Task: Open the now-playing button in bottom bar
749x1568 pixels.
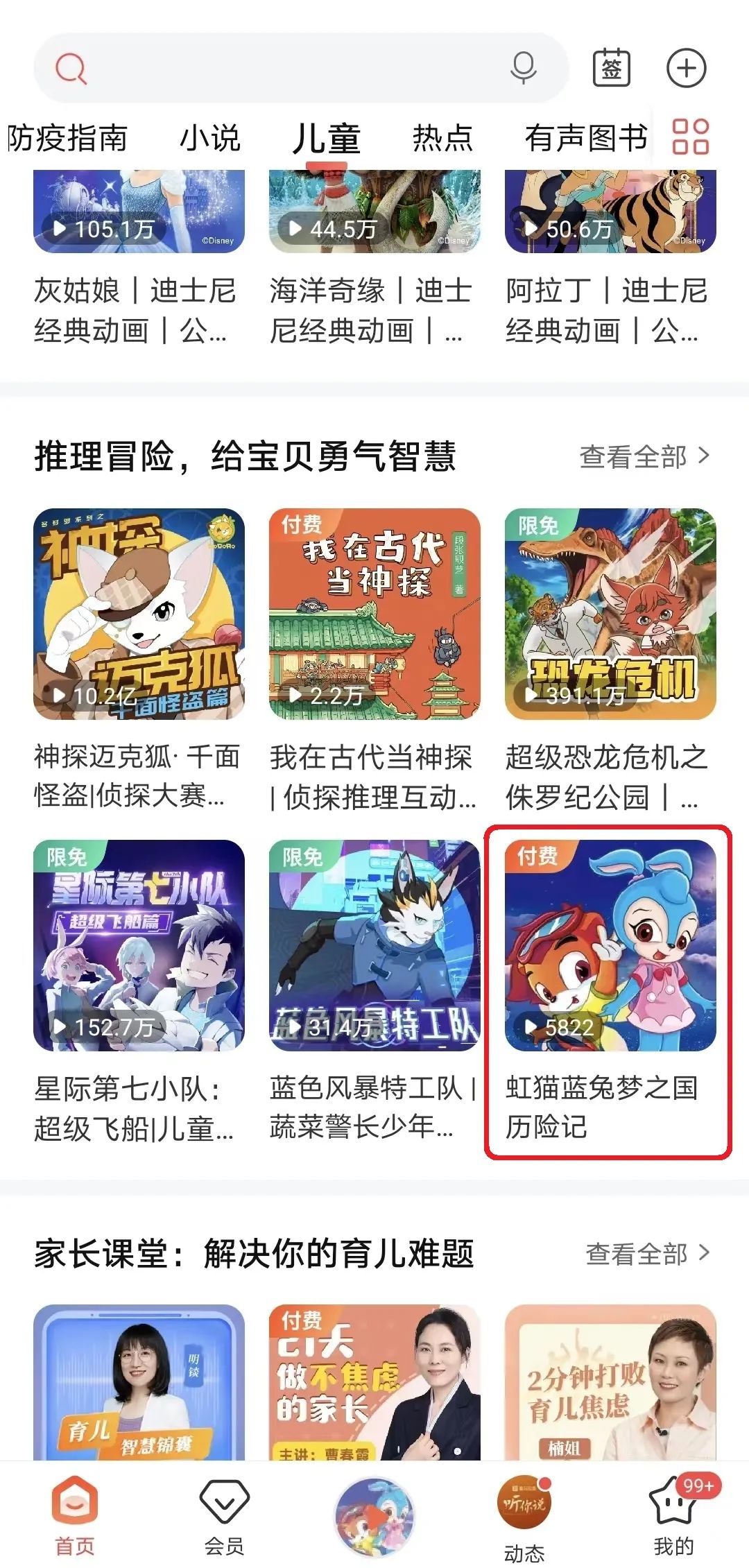Action: coord(374,1517)
